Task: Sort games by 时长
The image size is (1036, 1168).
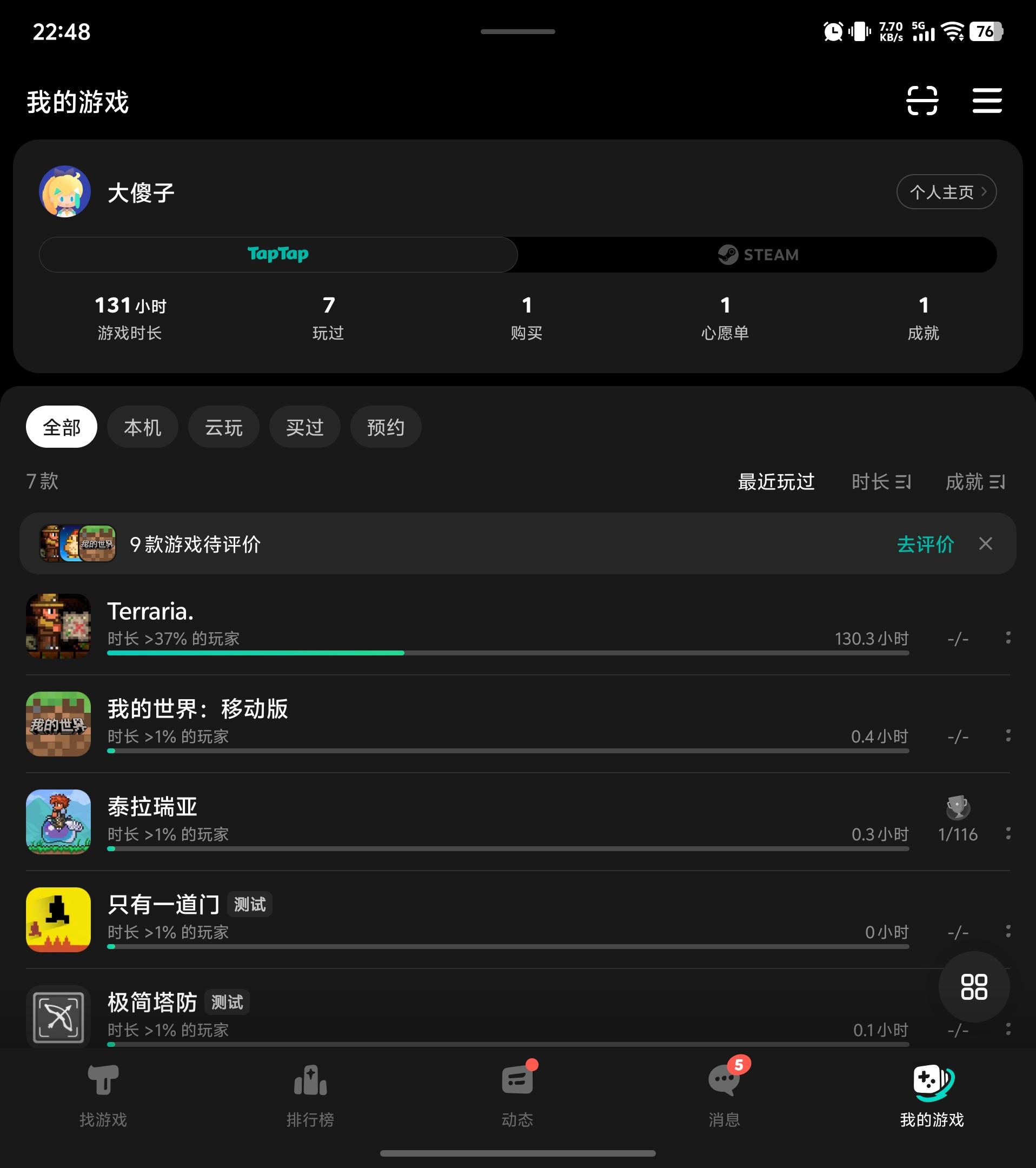Action: (881, 483)
